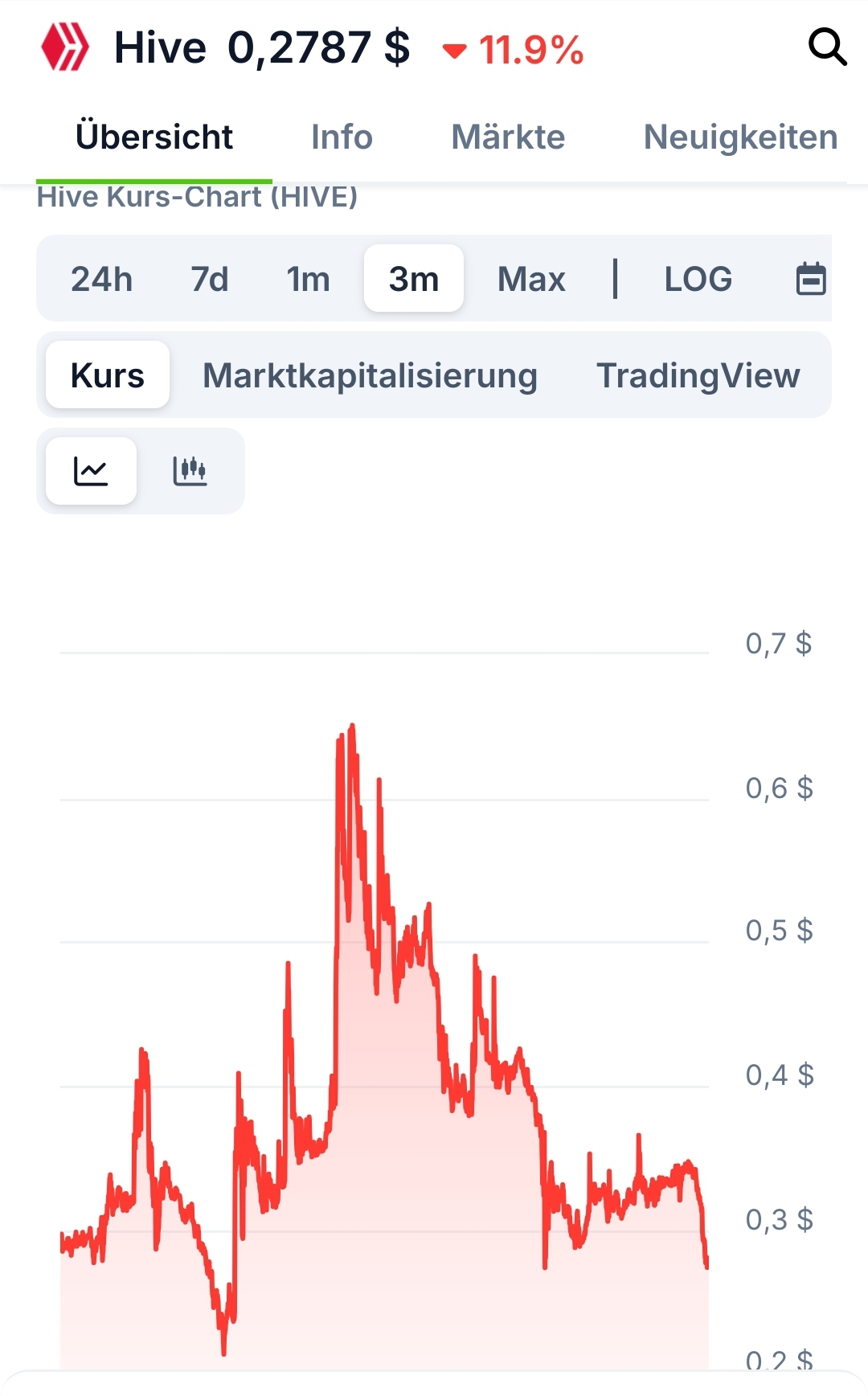This screenshot has height=1396, width=868.
Task: Show Marktkapitalisierung chart
Action: tap(370, 375)
